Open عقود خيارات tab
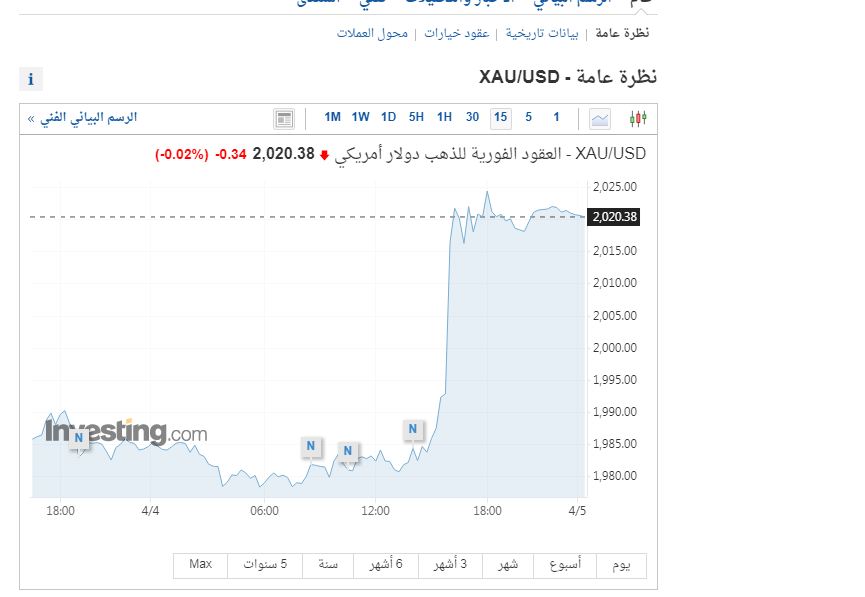The width and height of the screenshot is (865, 597). [457, 33]
